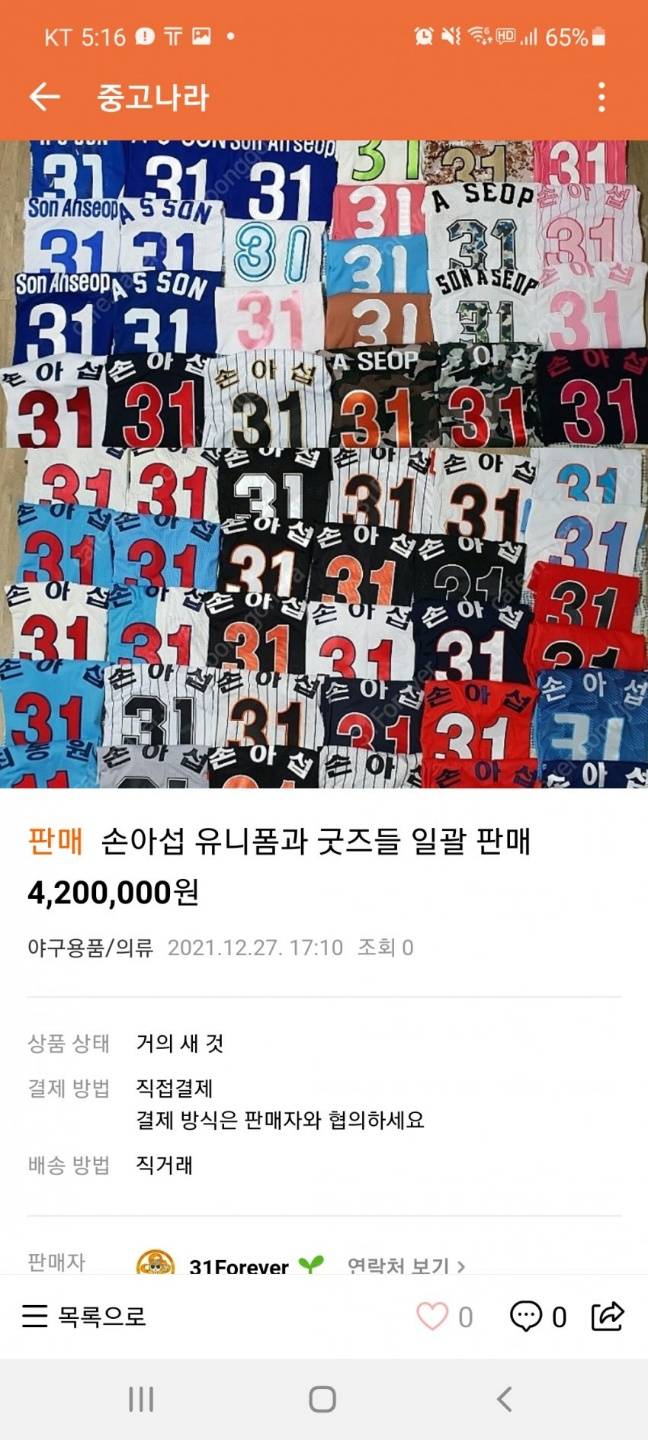The image size is (648, 1440).
Task: Like this listing with the heart icon
Action: [x=432, y=1316]
